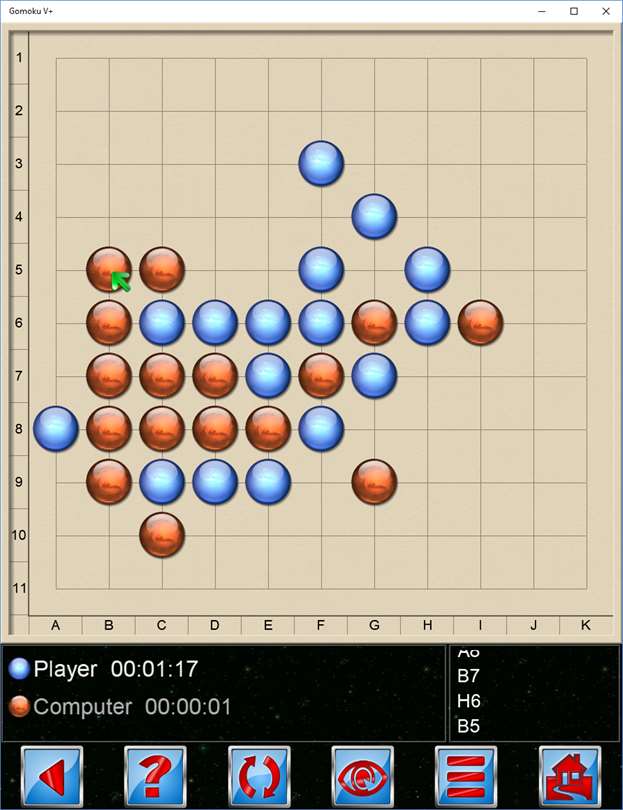Return to the home screen via house button

tap(570, 777)
